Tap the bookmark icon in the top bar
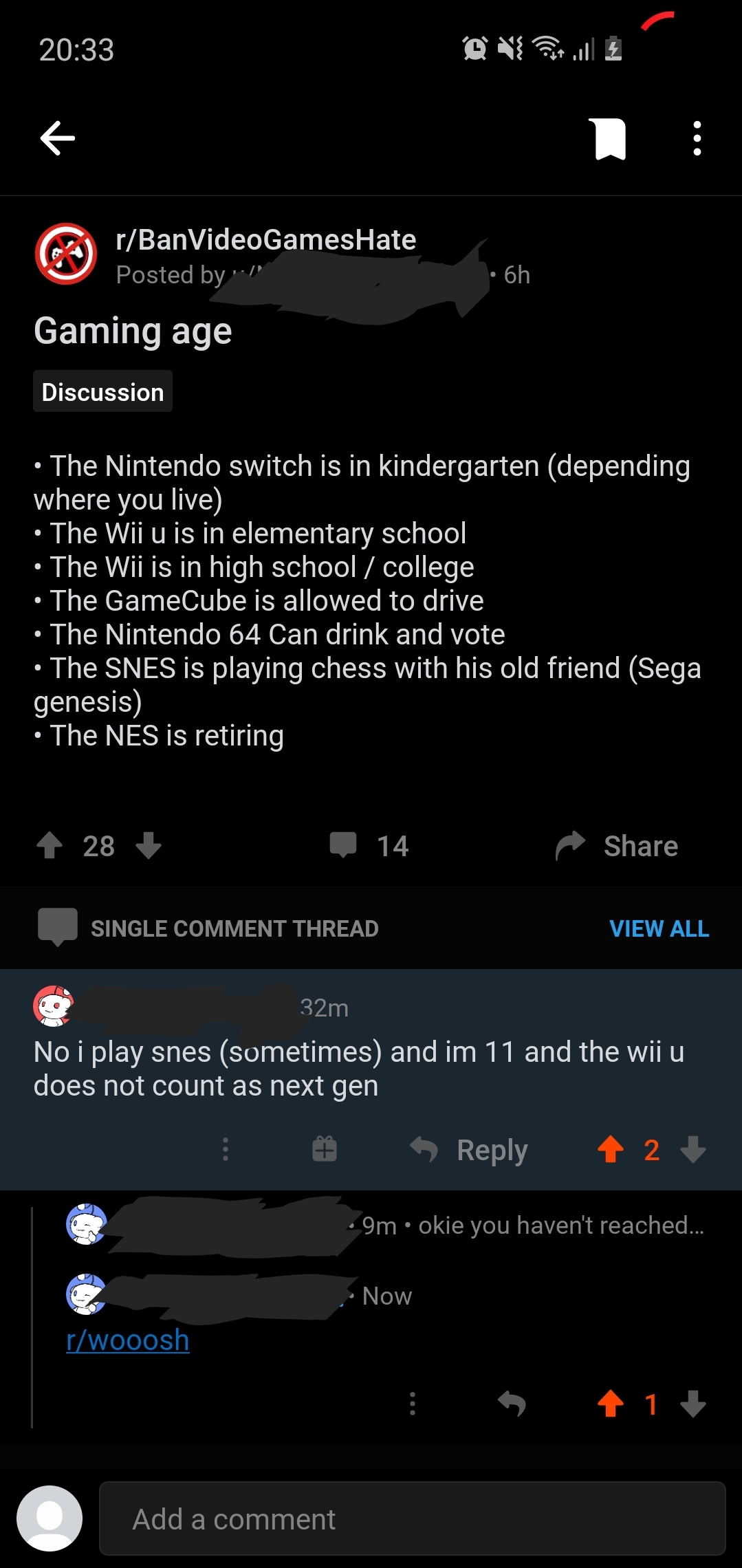 click(x=609, y=138)
